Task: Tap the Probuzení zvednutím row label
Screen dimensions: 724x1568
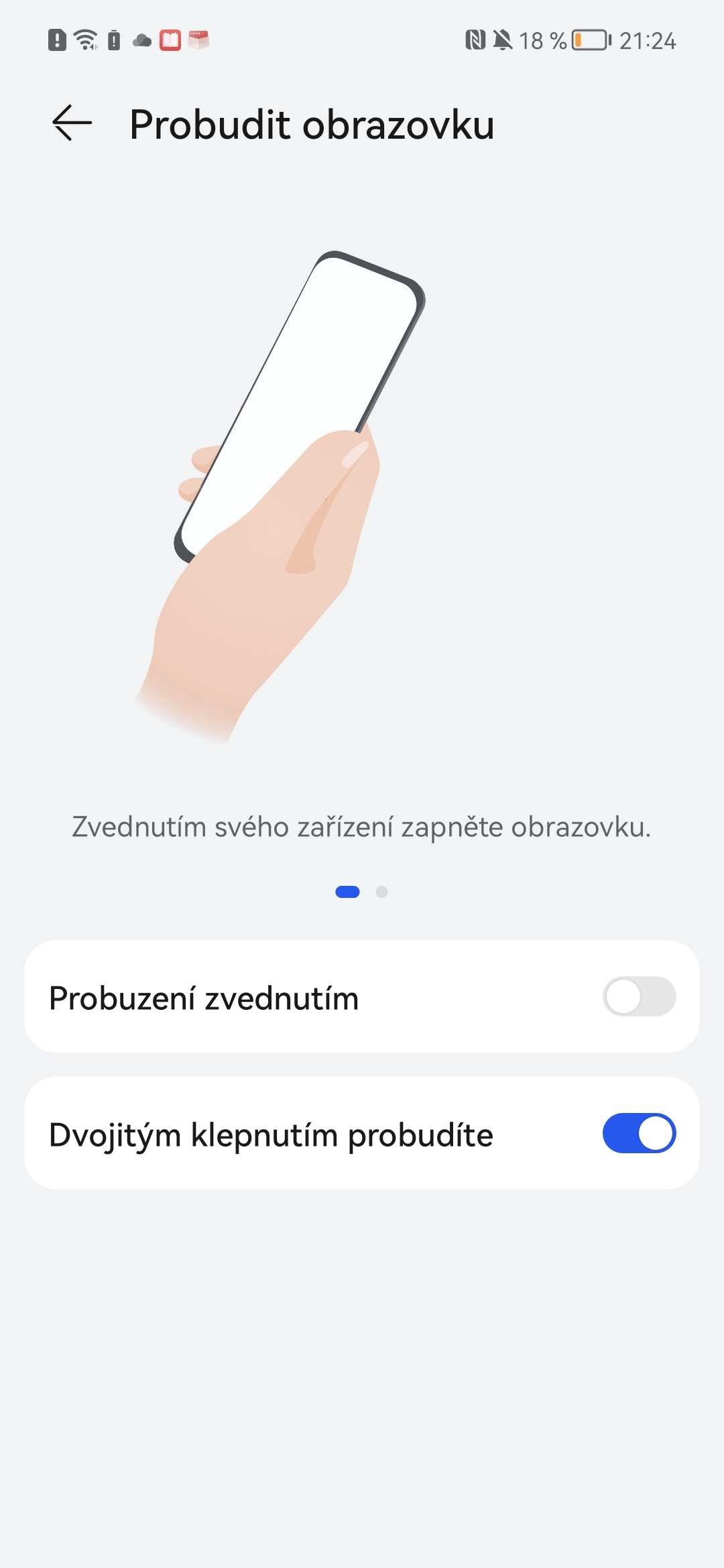Action: [x=204, y=998]
